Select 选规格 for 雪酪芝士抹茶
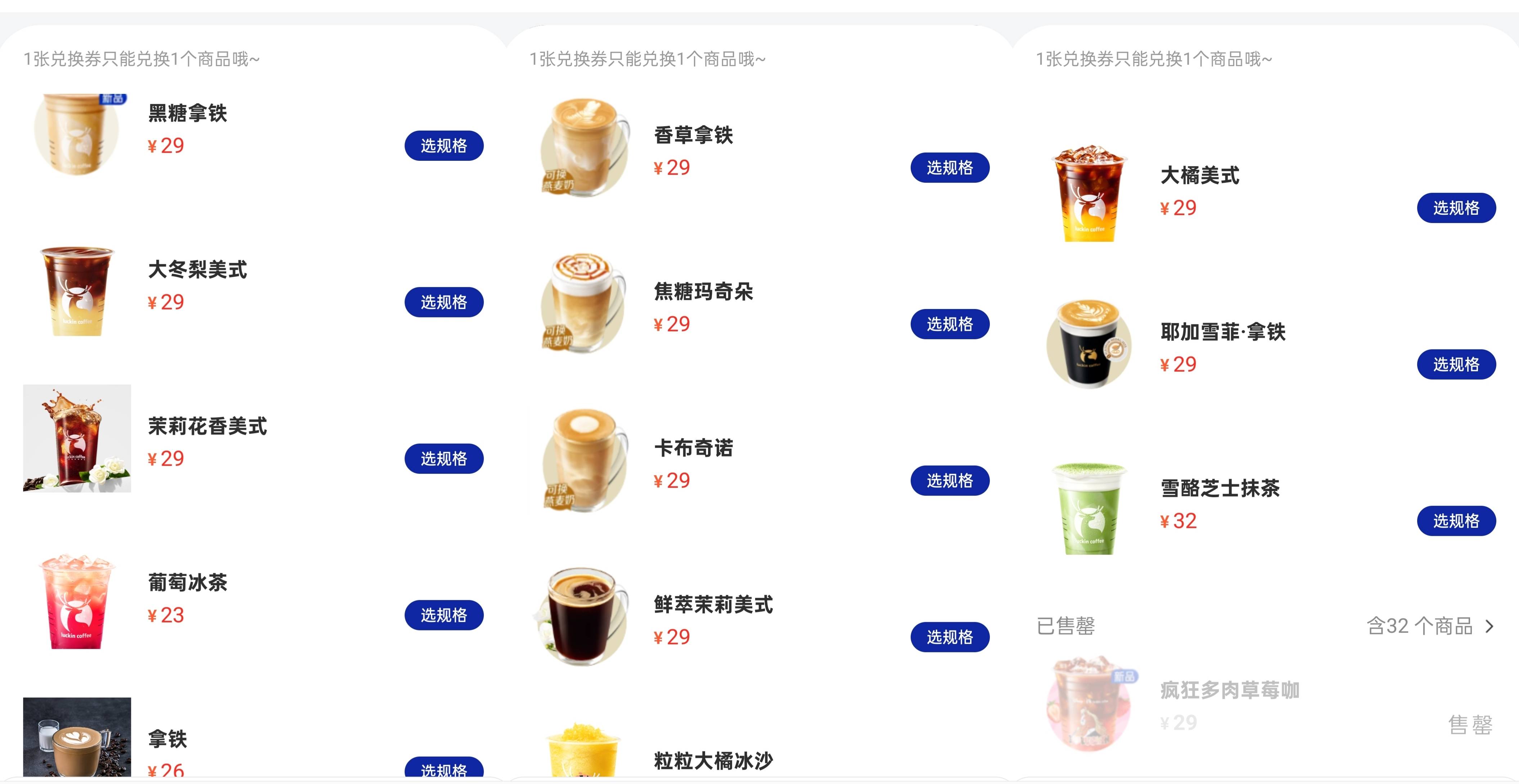The image size is (1519, 784). (x=1456, y=521)
